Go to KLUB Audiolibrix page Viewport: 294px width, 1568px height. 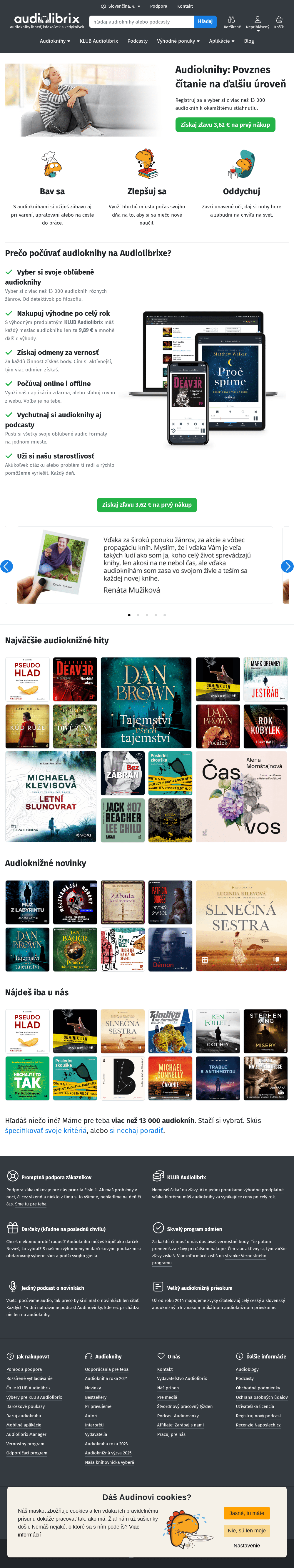[x=98, y=41]
